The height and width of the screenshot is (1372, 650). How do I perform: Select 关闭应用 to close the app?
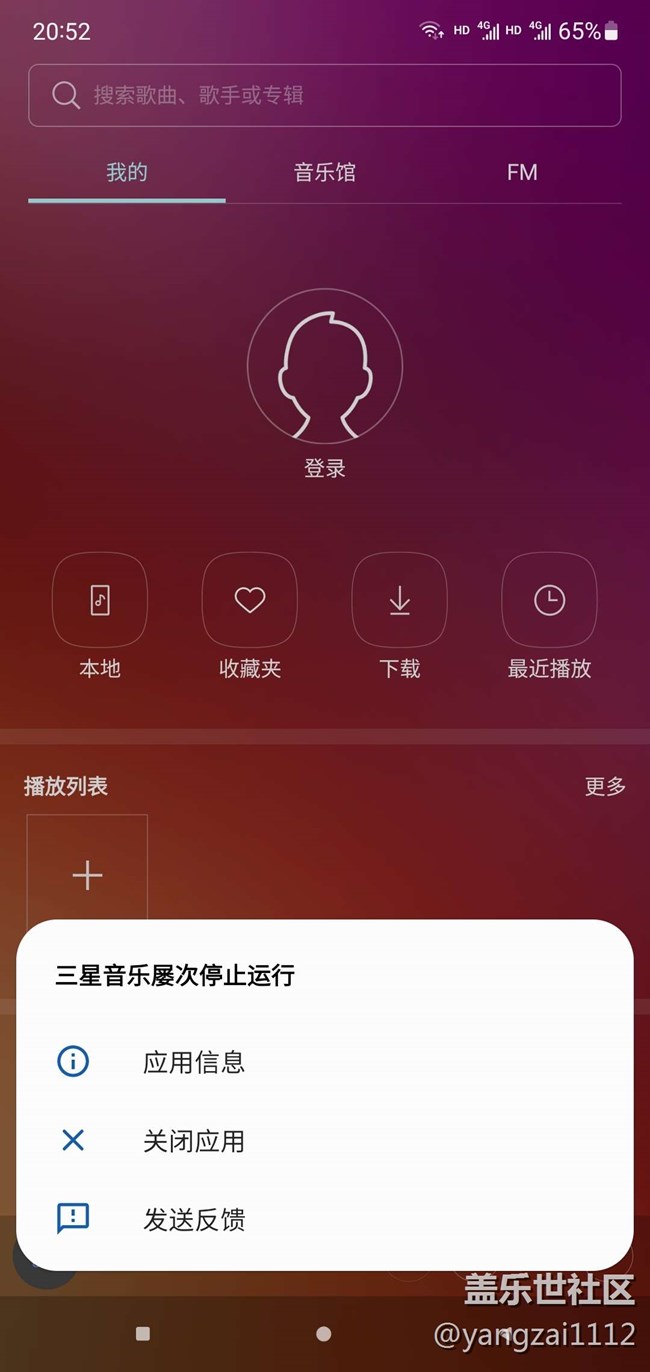325,1140
